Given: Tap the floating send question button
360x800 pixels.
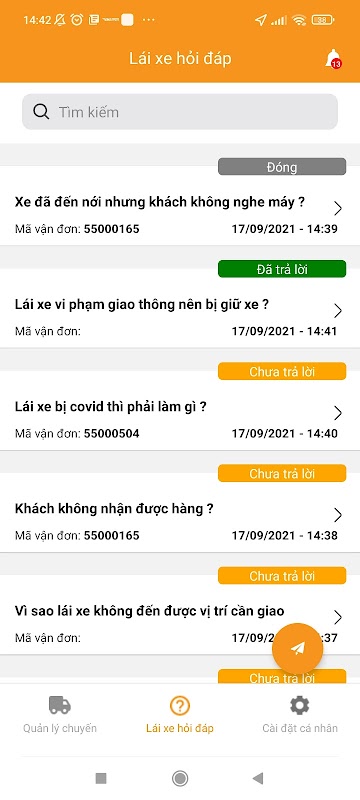Looking at the screenshot, I should pyautogui.click(x=298, y=648).
